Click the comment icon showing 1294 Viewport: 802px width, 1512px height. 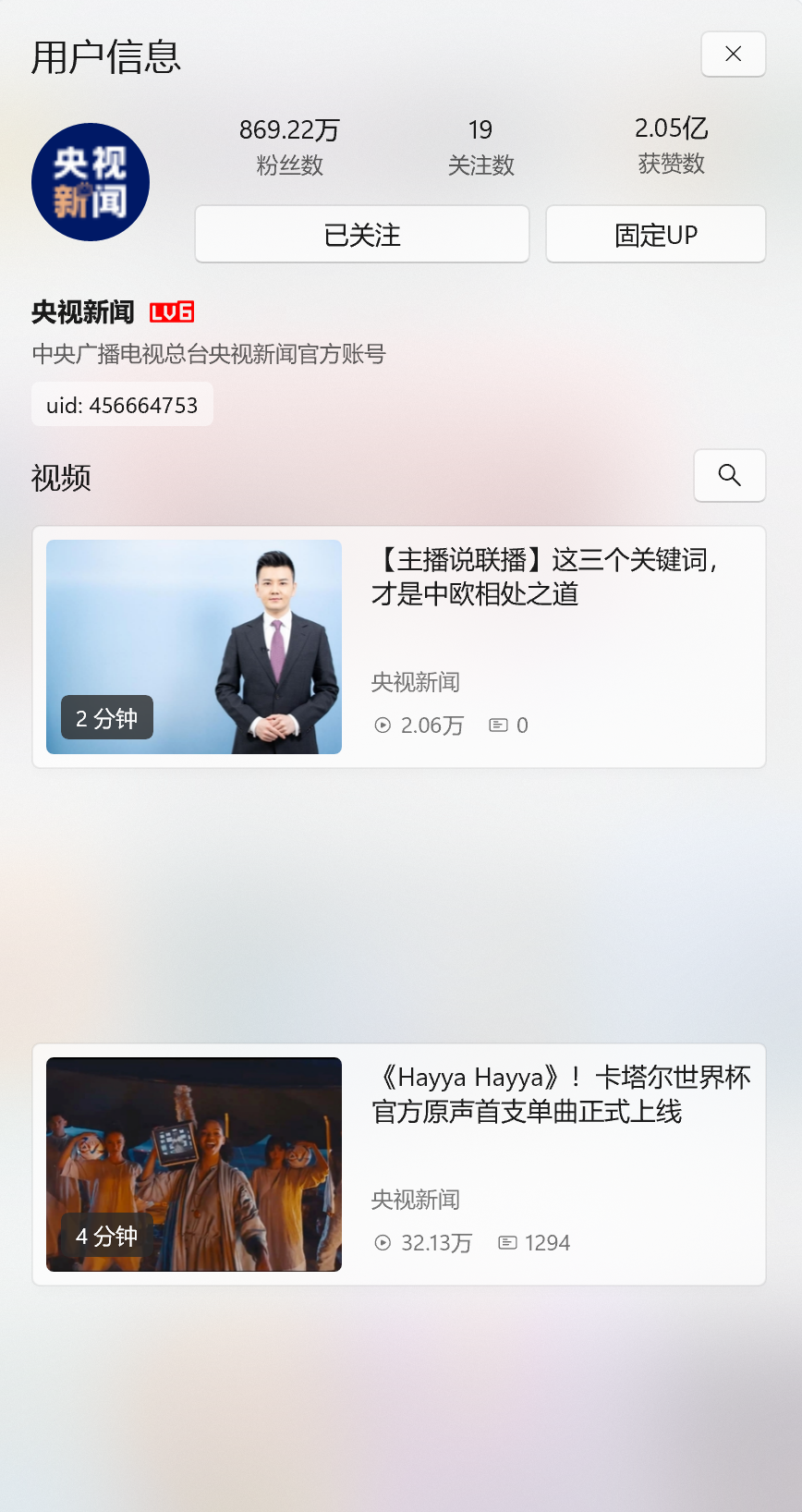tap(505, 1243)
